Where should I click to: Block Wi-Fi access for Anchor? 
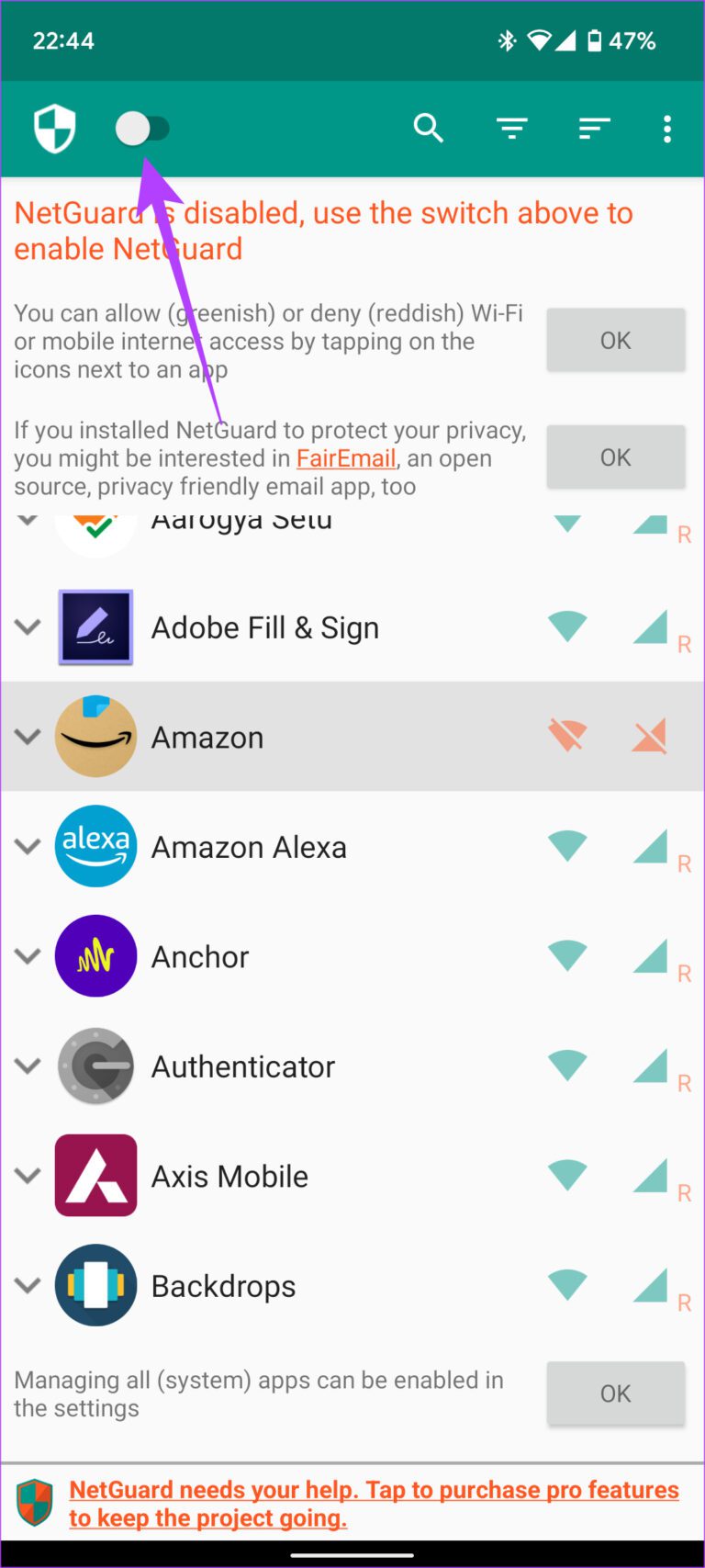pyautogui.click(x=567, y=955)
